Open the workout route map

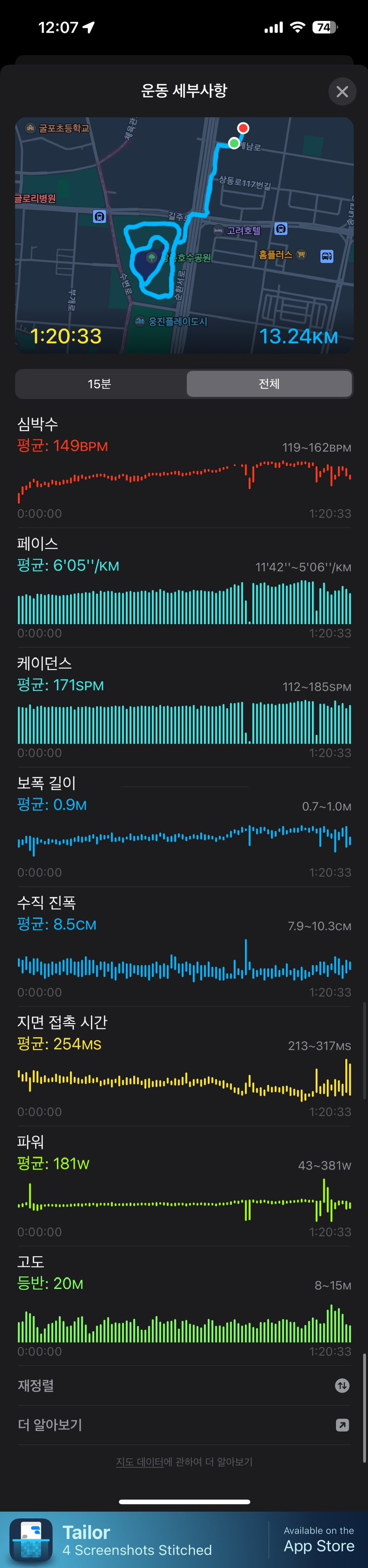click(184, 235)
